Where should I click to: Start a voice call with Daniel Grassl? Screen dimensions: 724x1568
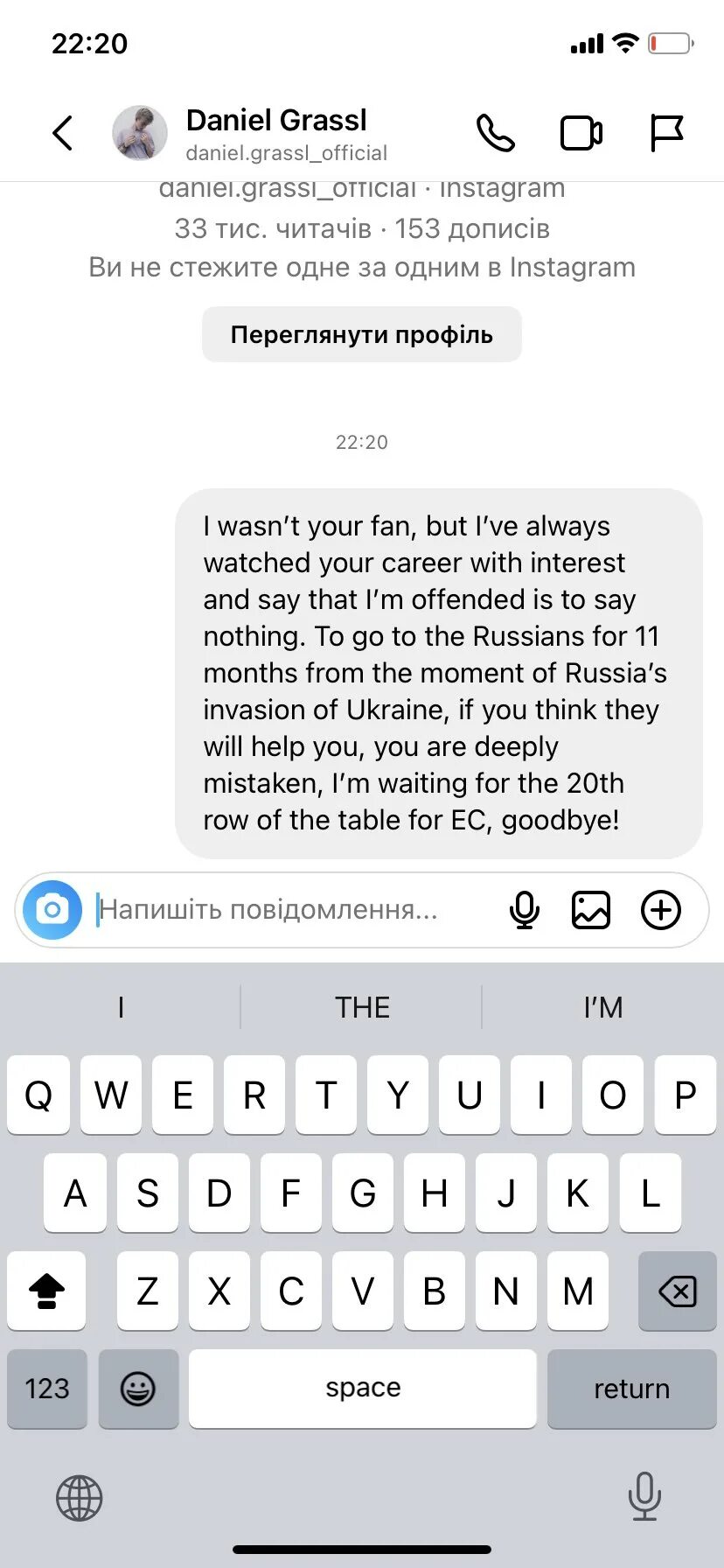pos(496,133)
